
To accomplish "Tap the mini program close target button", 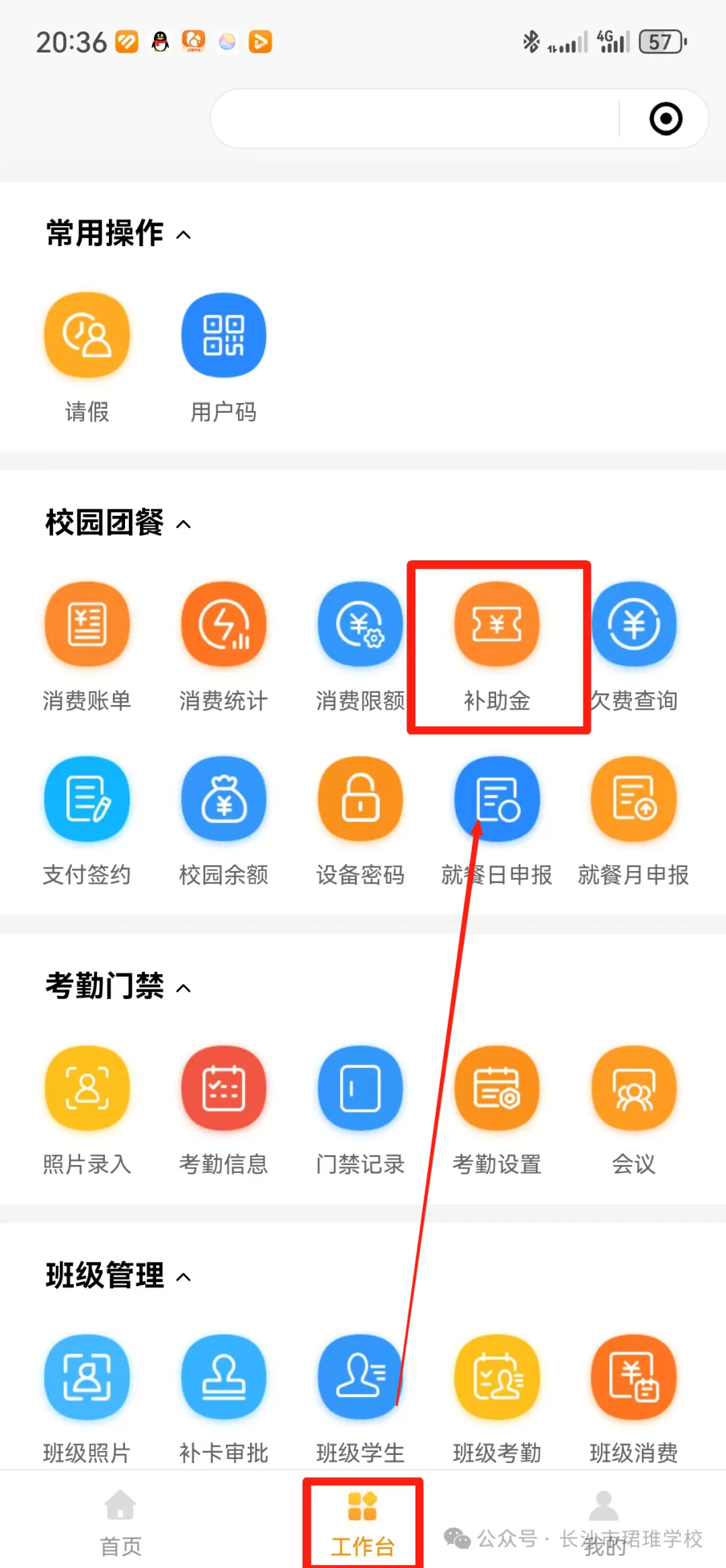I will click(x=665, y=119).
